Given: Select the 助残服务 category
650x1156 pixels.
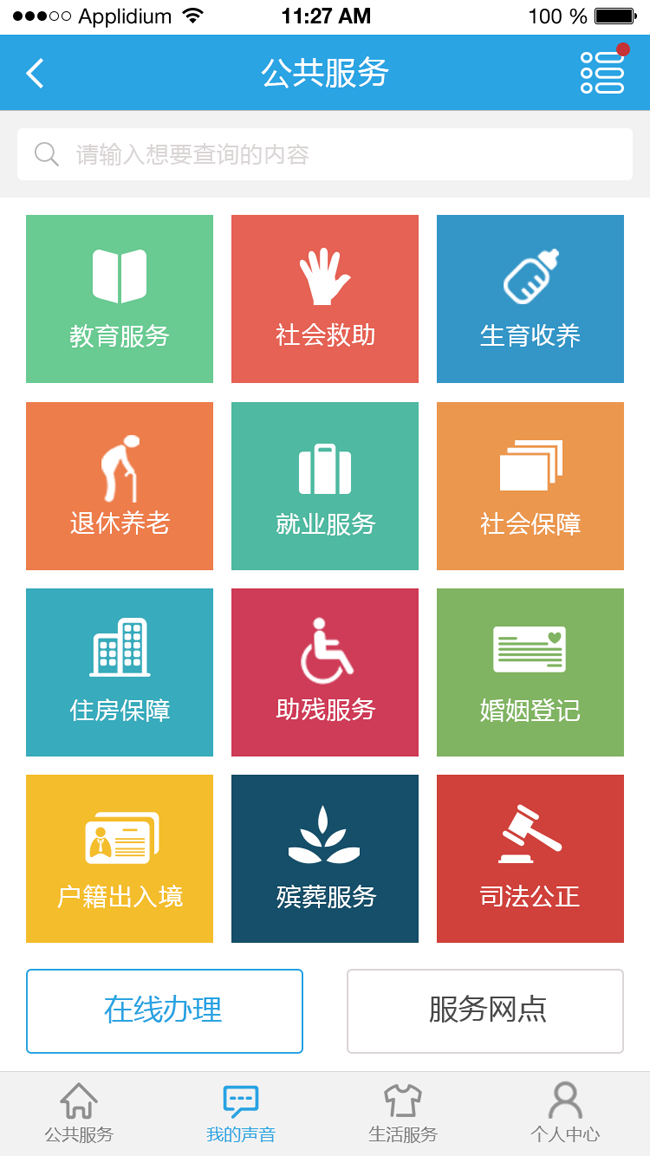Looking at the screenshot, I should (x=325, y=672).
